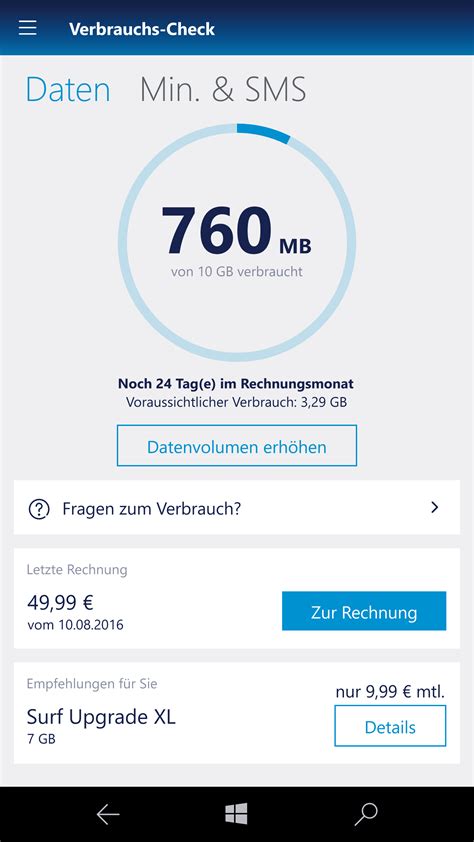Select the Daten tab
Screen dimensions: 474x842
[x=68, y=90]
